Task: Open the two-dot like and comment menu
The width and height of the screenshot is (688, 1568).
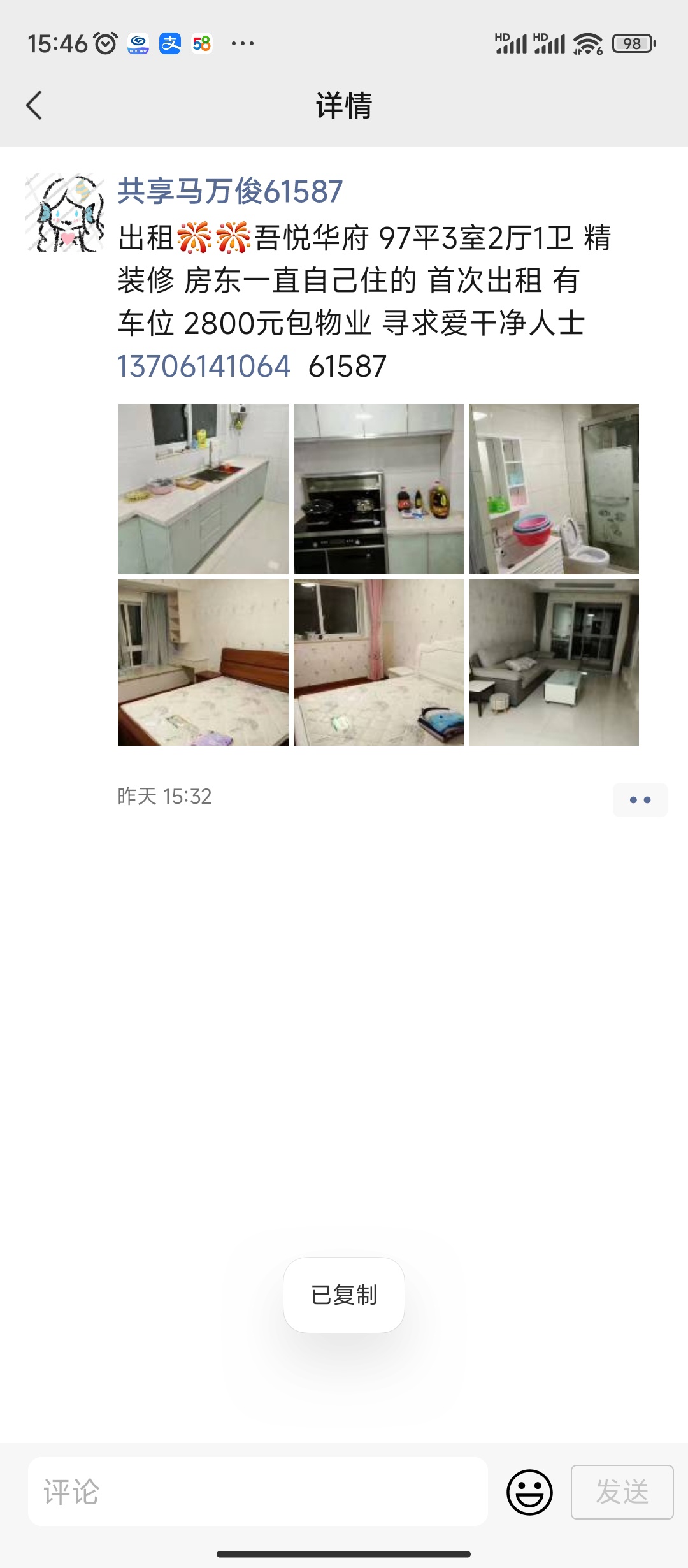Action: [640, 799]
